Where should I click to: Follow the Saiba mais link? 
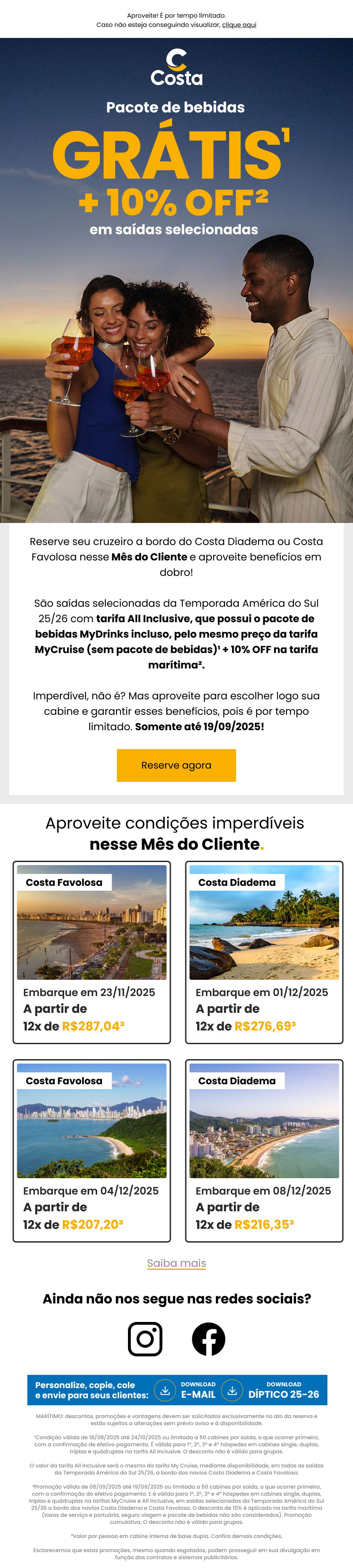point(176,1263)
